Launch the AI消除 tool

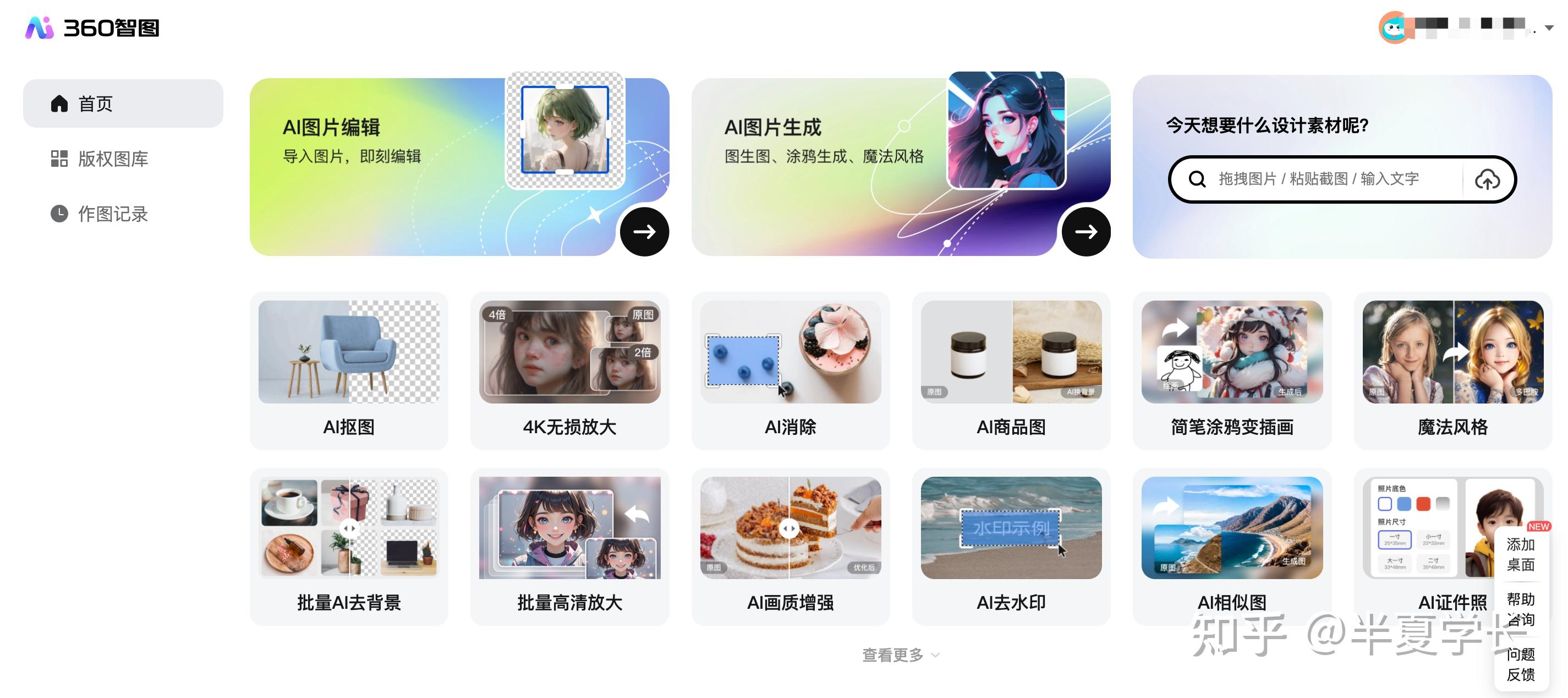(790, 371)
